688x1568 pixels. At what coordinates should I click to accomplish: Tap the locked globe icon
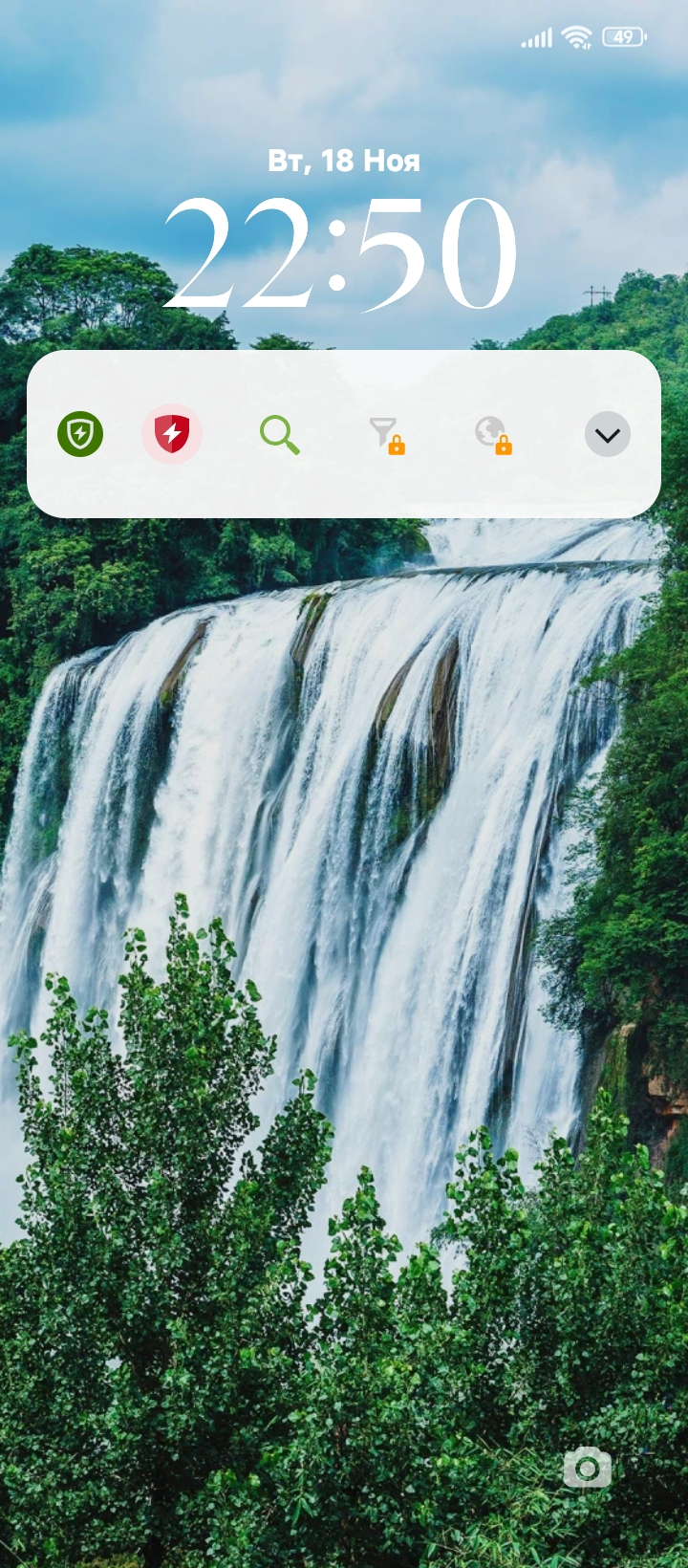493,435
